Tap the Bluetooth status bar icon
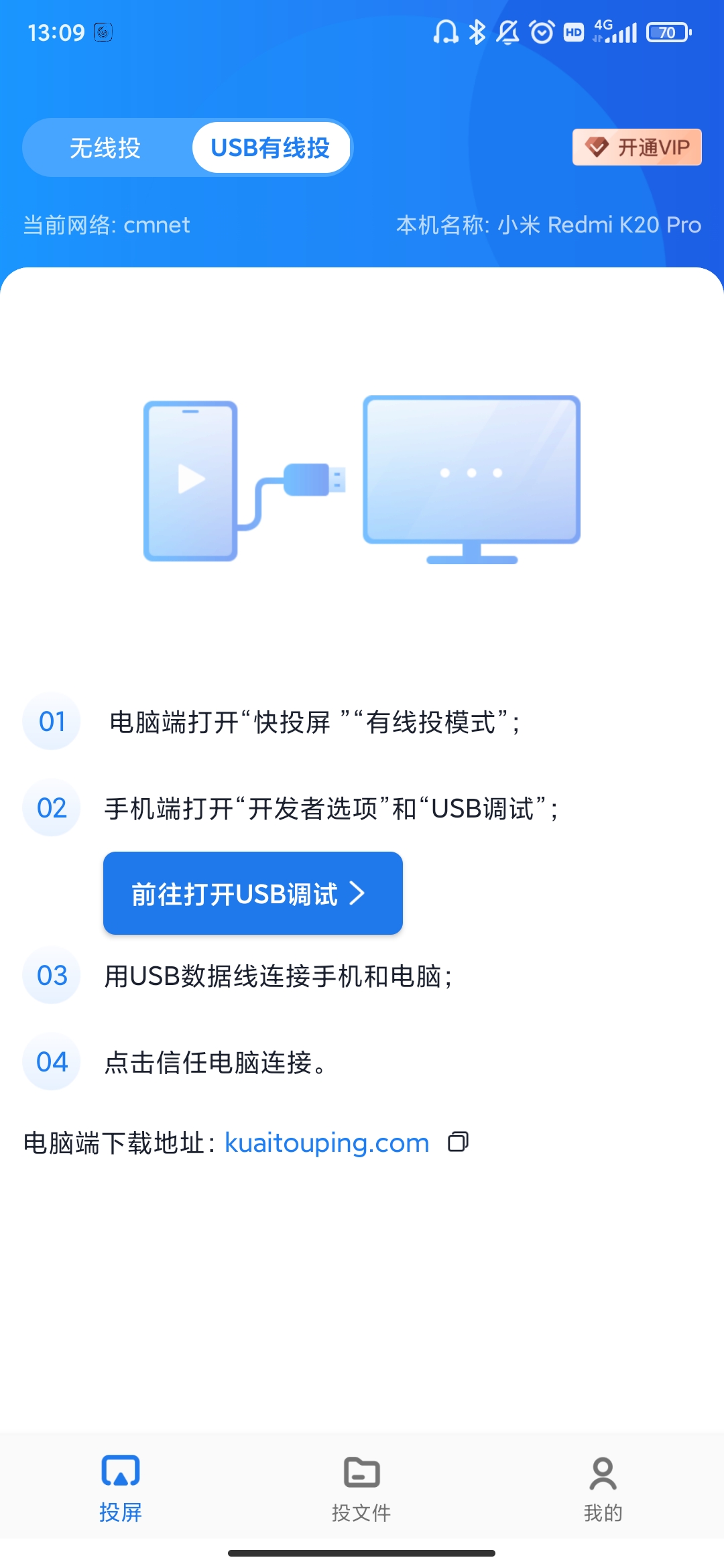 pyautogui.click(x=477, y=31)
